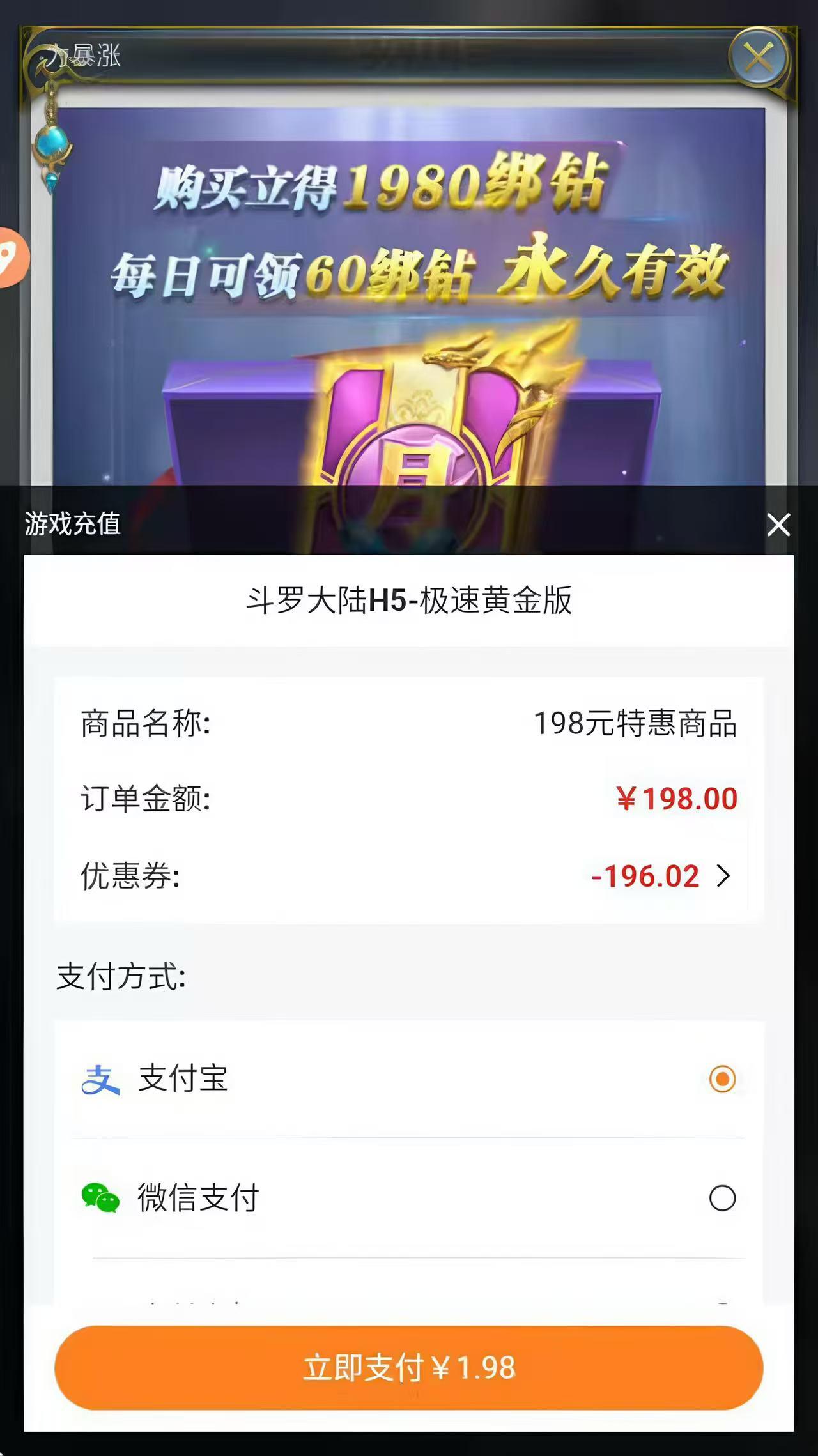Click the golden crossed-swords close emblem
Screen dimensions: 818x1456
[757, 57]
